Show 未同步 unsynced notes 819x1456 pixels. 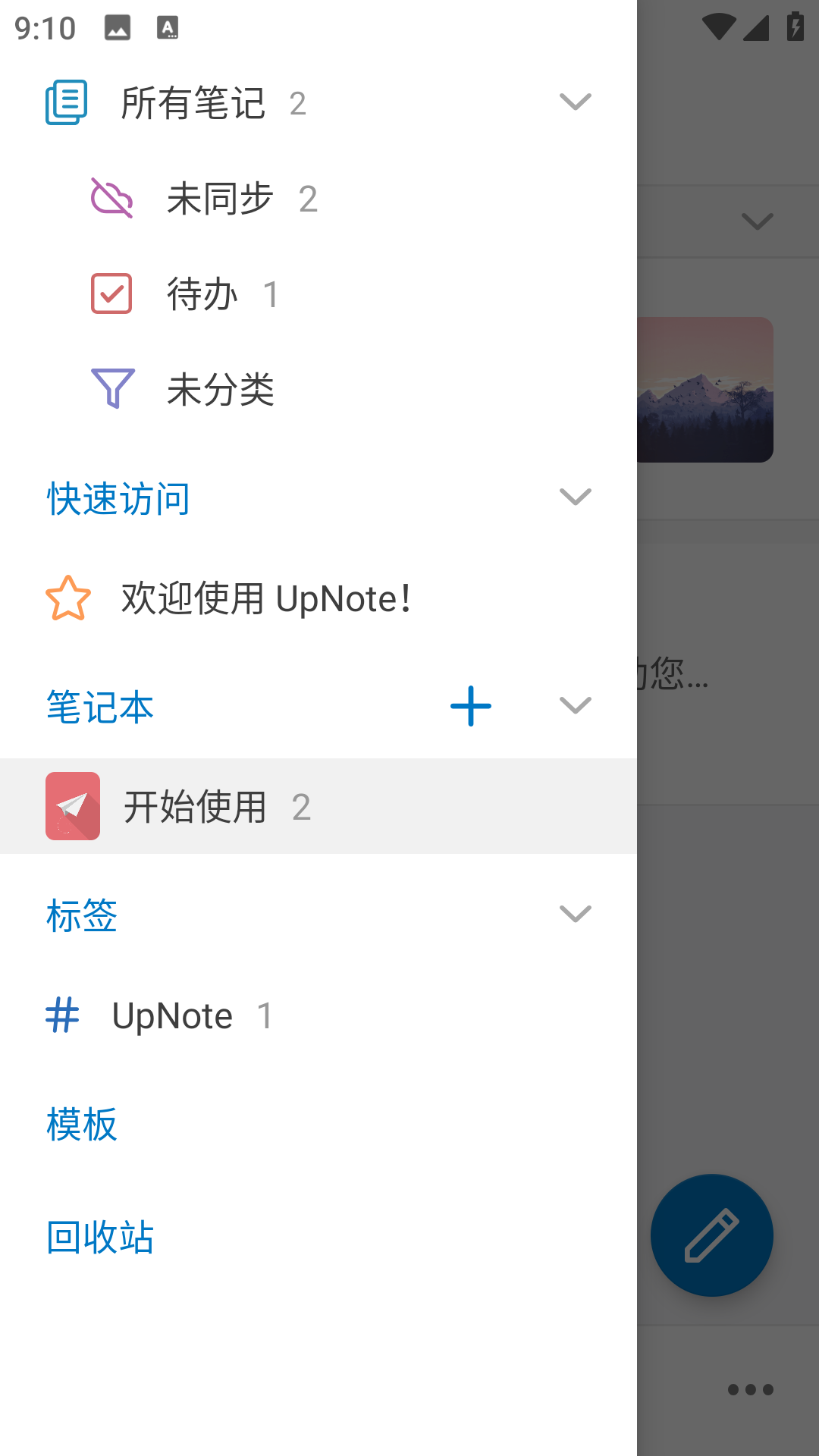[220, 199]
